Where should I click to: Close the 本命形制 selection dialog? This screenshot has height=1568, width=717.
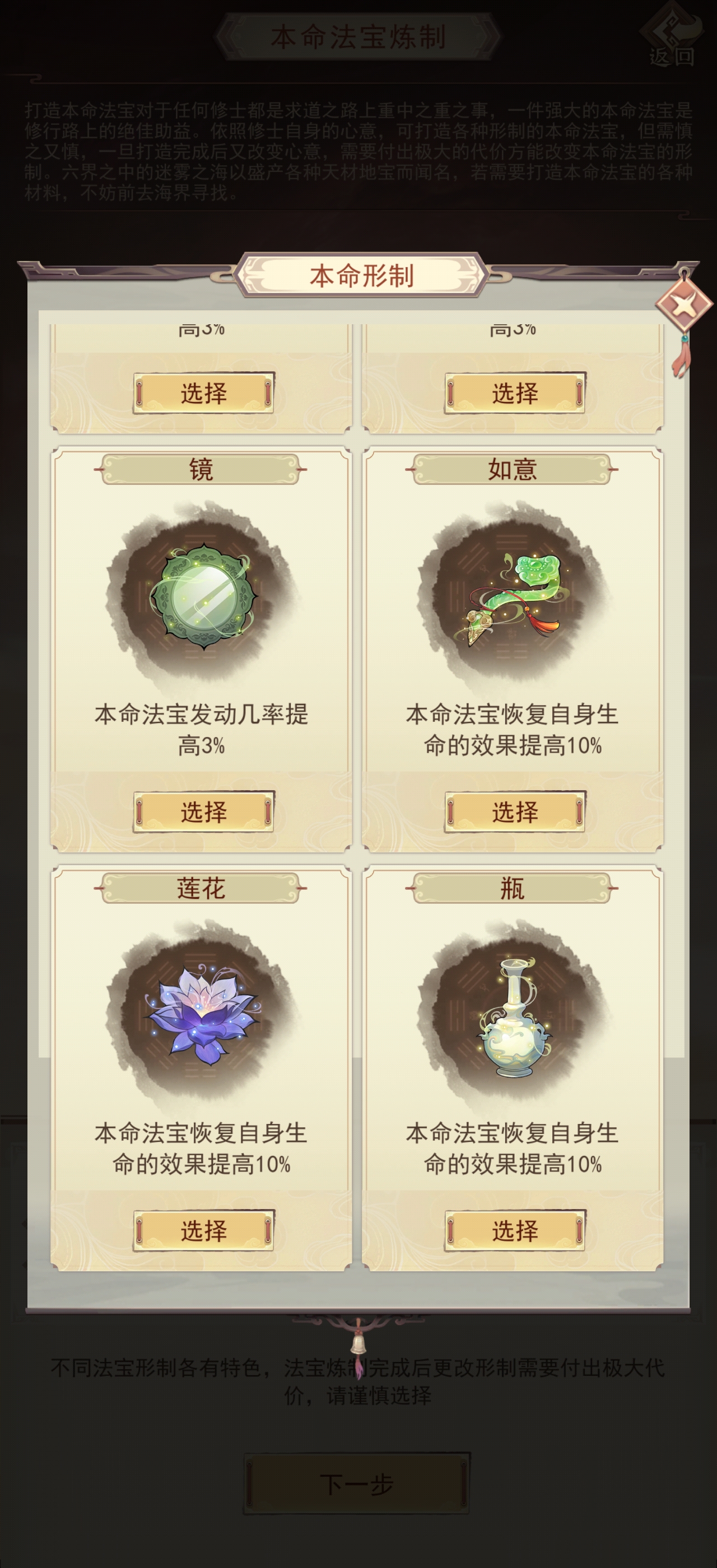click(683, 302)
